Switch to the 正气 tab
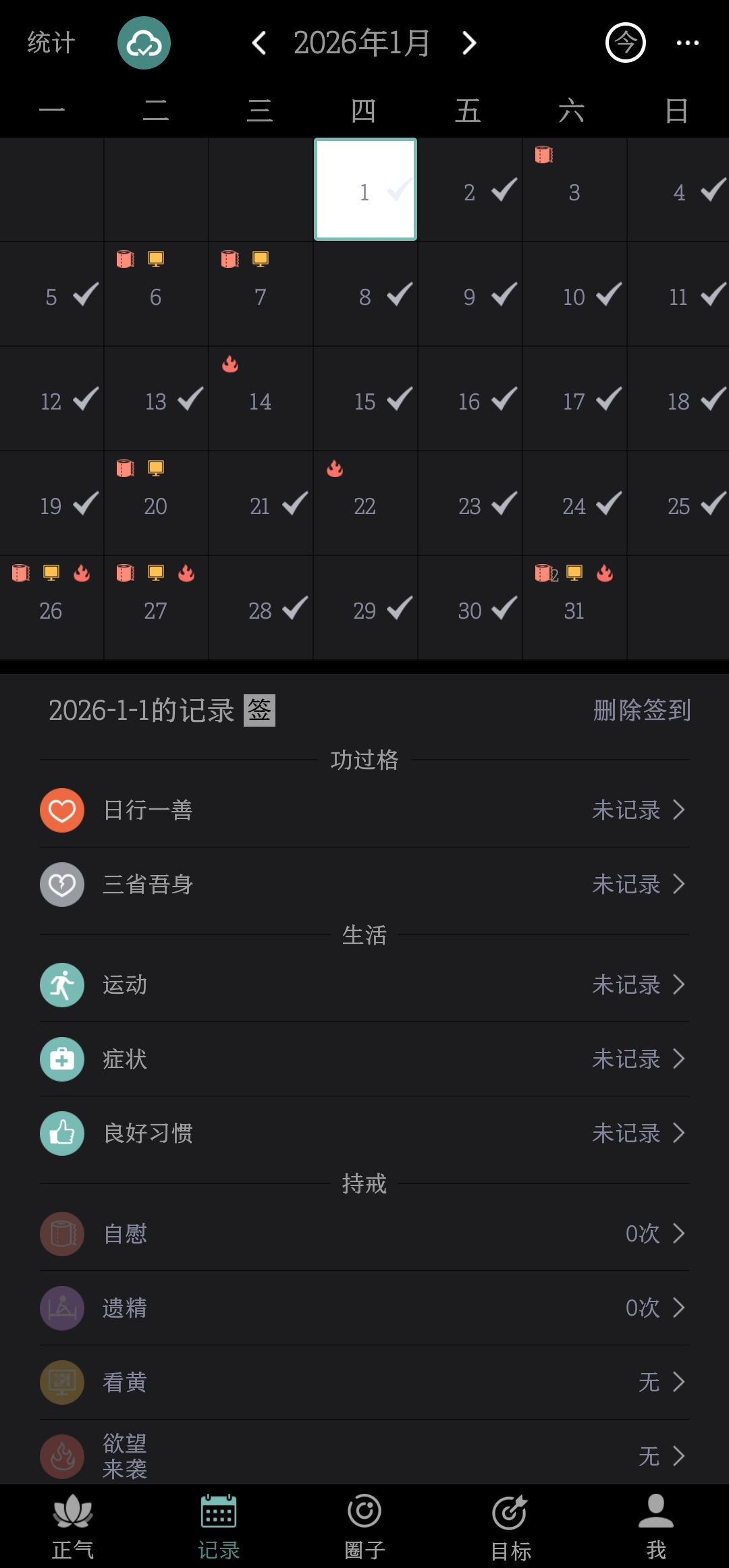Image resolution: width=729 pixels, height=1568 pixels. (73, 1528)
